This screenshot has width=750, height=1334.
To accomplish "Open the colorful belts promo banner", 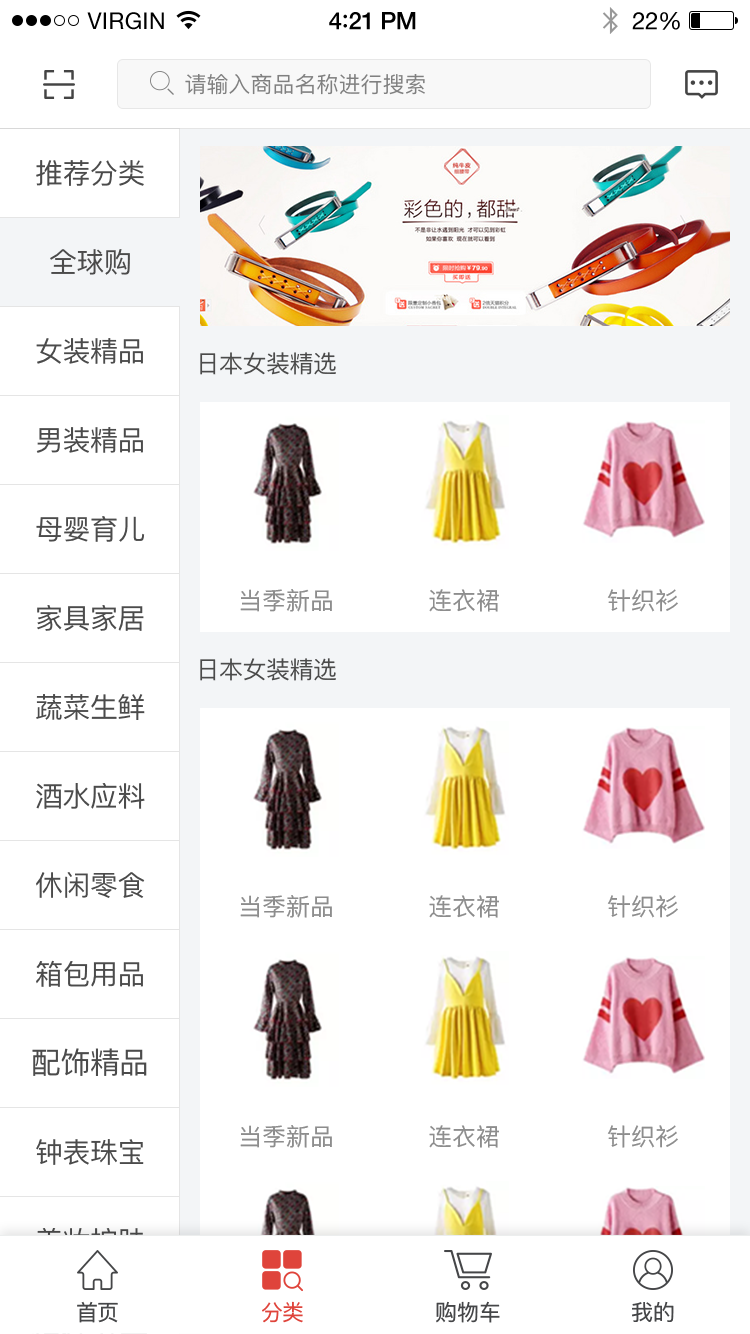I will pyautogui.click(x=465, y=236).
